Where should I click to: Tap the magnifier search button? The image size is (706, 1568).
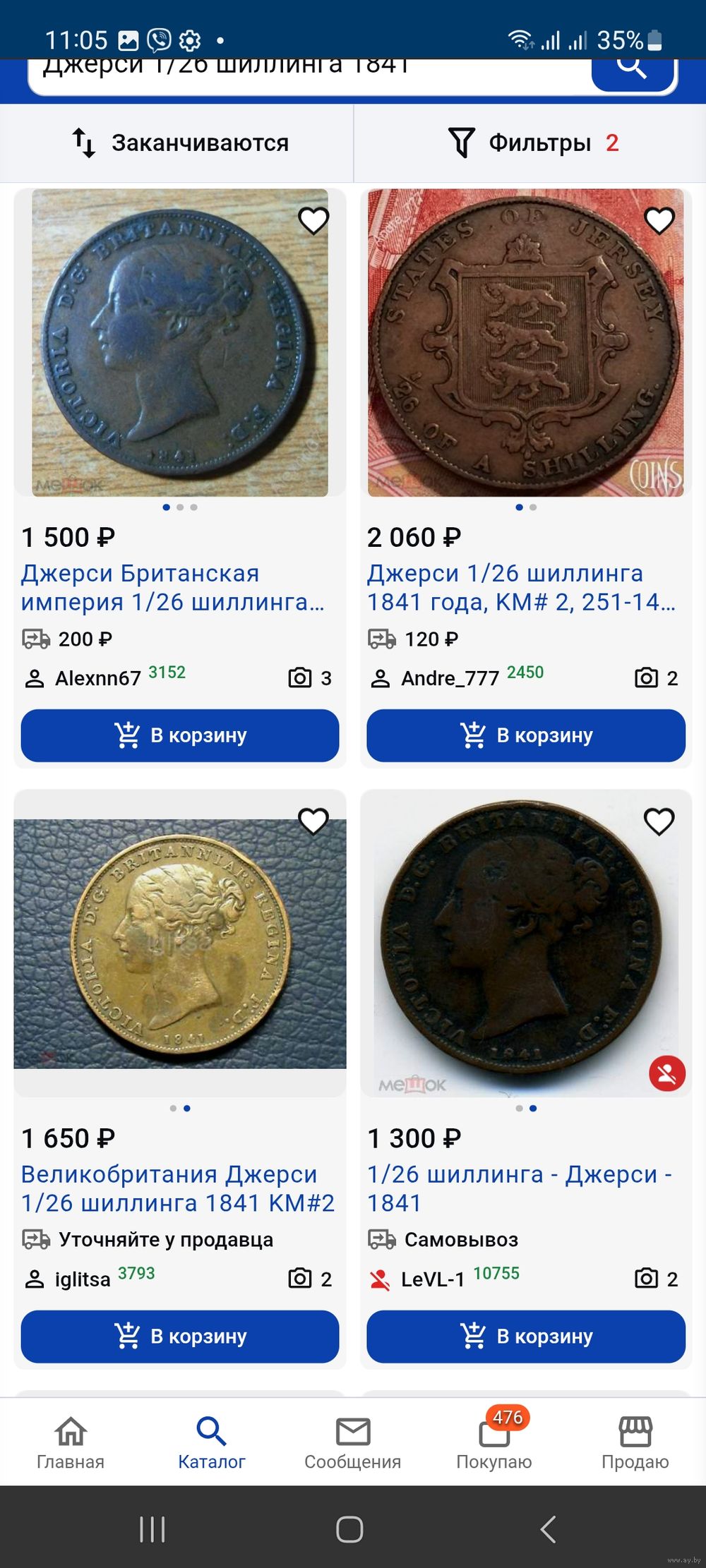pos(633,72)
